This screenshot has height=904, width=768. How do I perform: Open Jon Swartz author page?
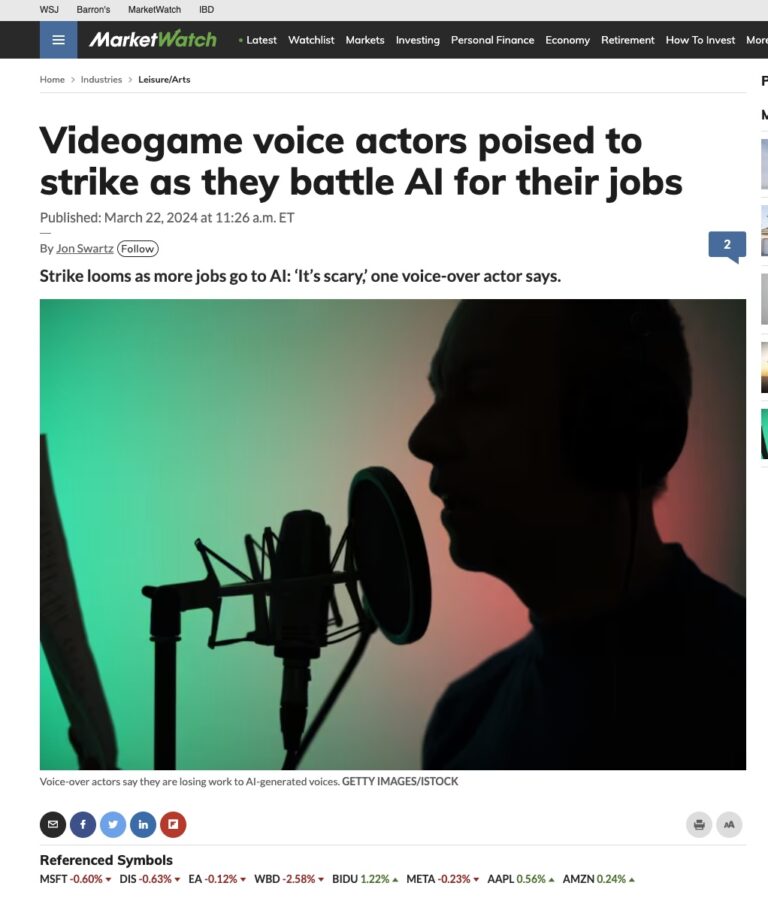click(x=84, y=249)
